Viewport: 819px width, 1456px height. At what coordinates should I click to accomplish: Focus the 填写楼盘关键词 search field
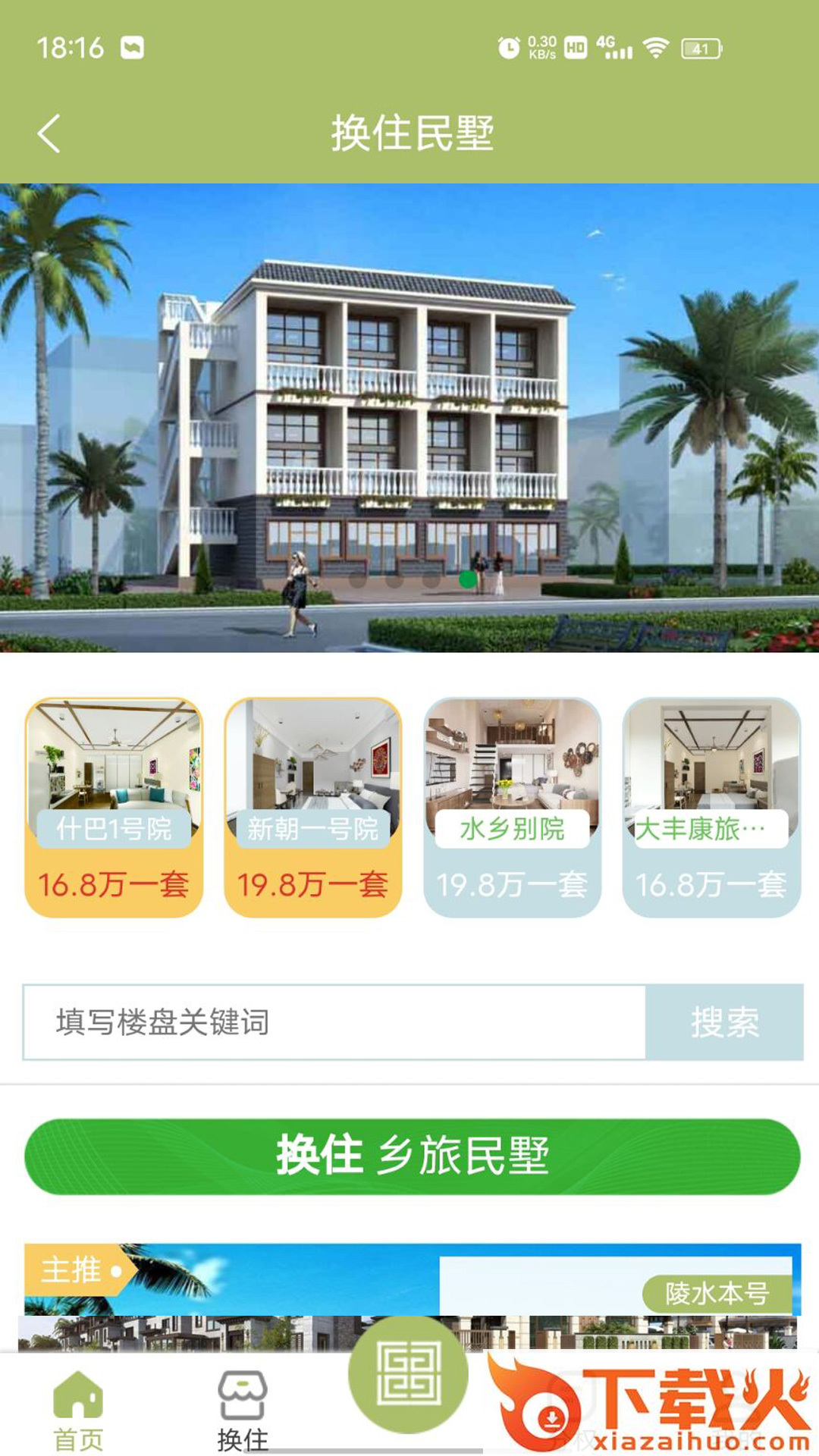[334, 1022]
